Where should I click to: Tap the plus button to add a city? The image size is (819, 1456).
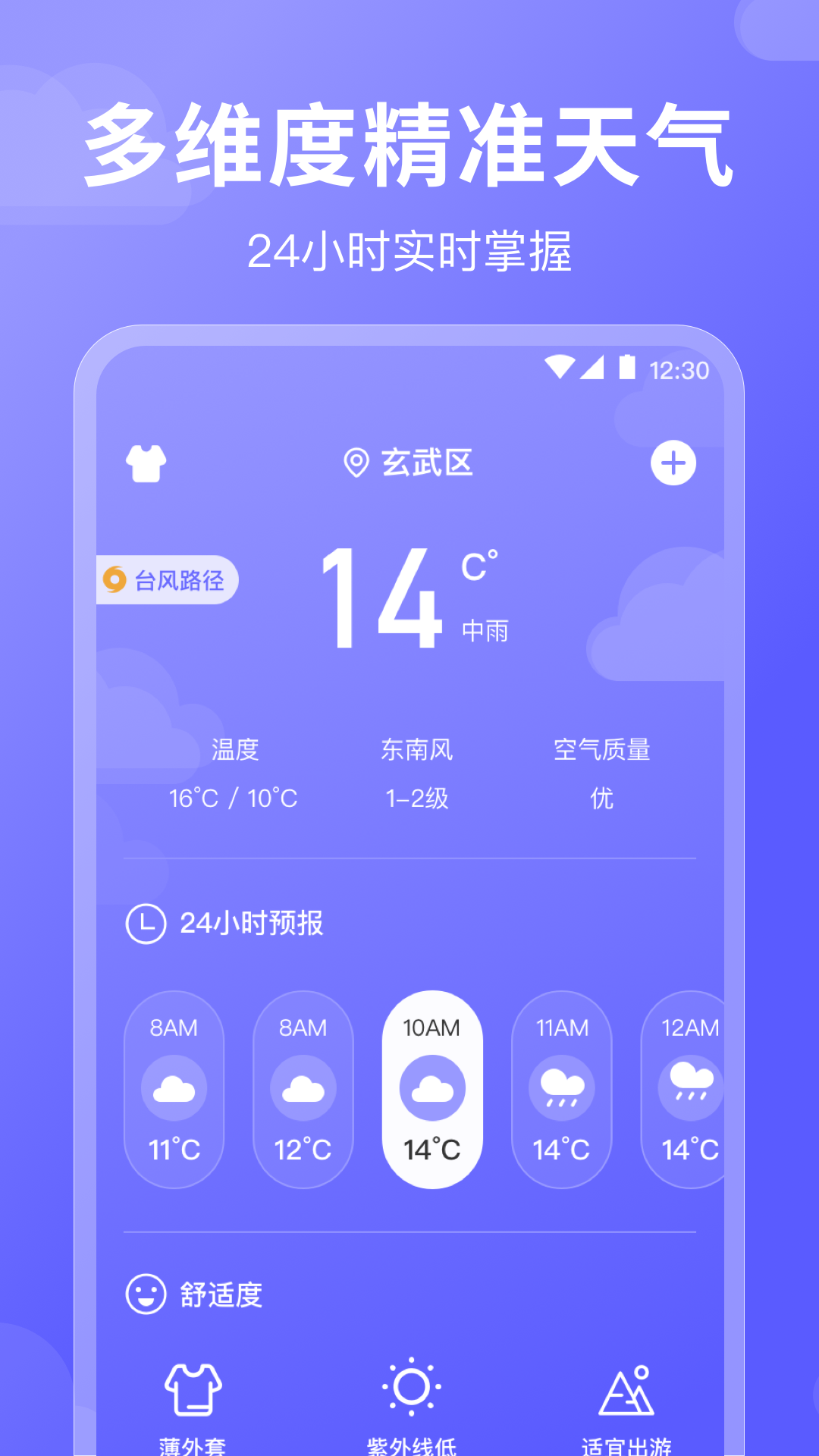673,463
